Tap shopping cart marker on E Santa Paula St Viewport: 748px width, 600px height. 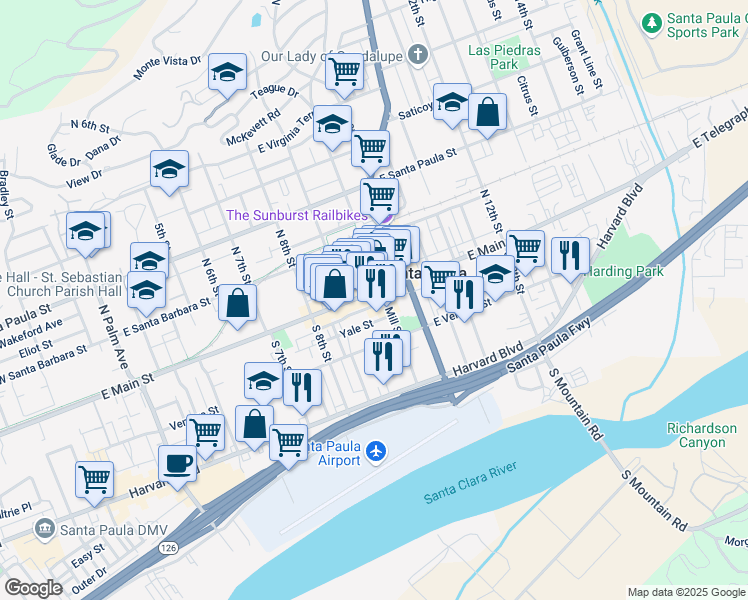(x=371, y=148)
